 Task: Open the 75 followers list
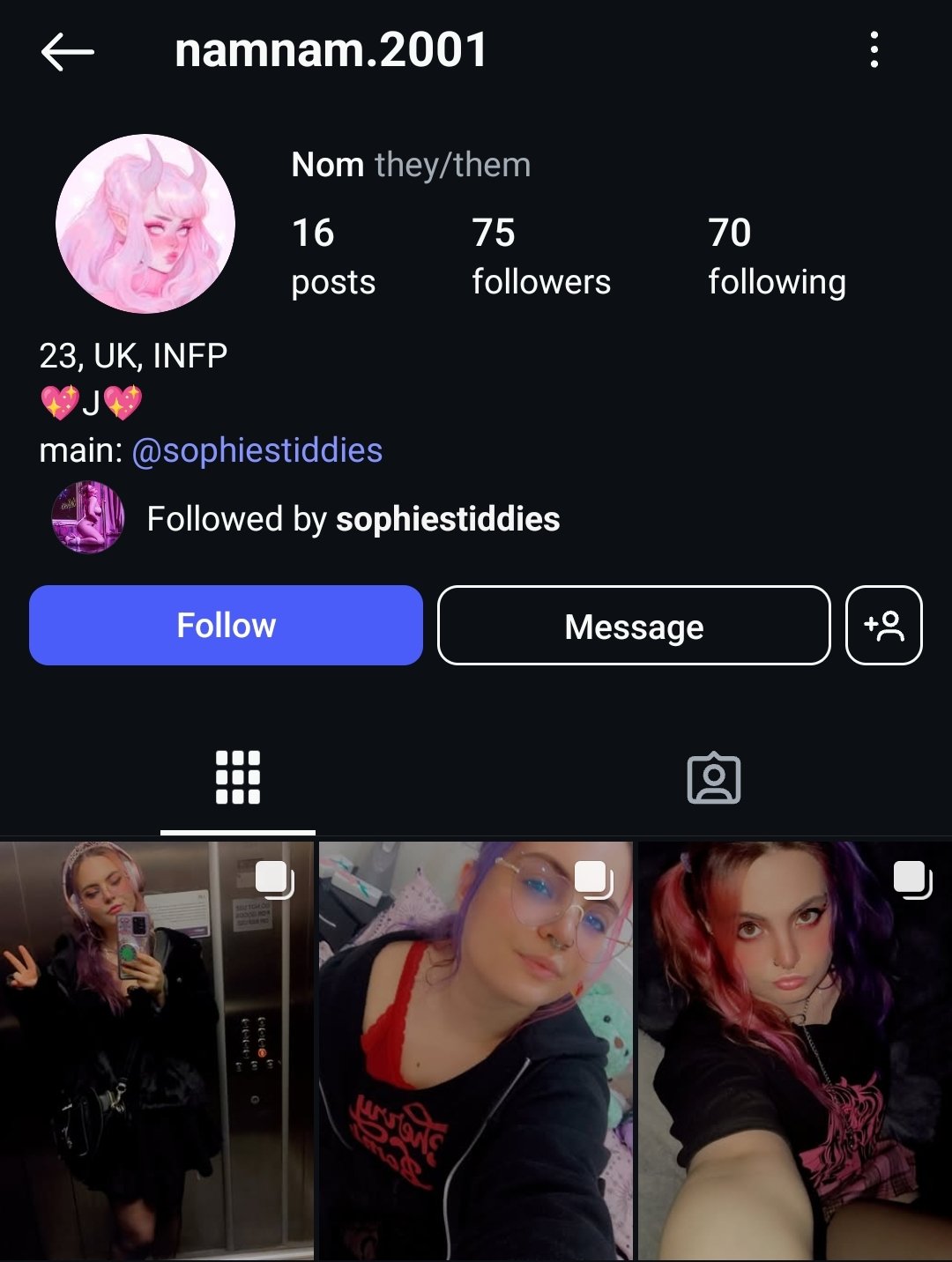[x=540, y=256]
